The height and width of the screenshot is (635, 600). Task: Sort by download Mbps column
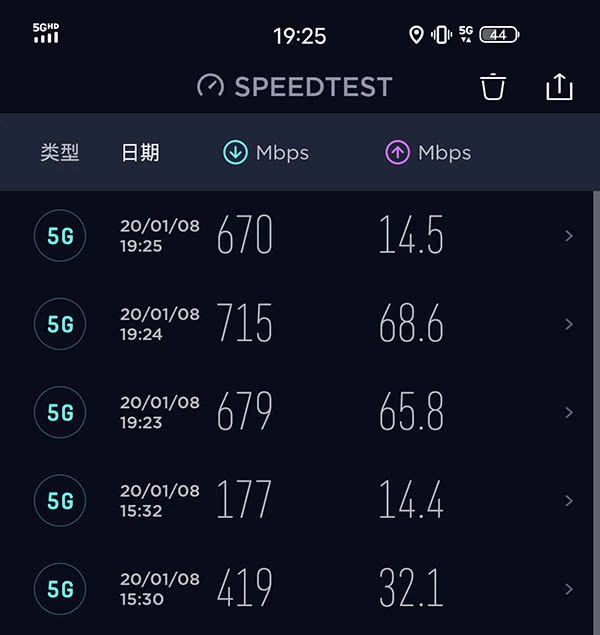tap(266, 153)
